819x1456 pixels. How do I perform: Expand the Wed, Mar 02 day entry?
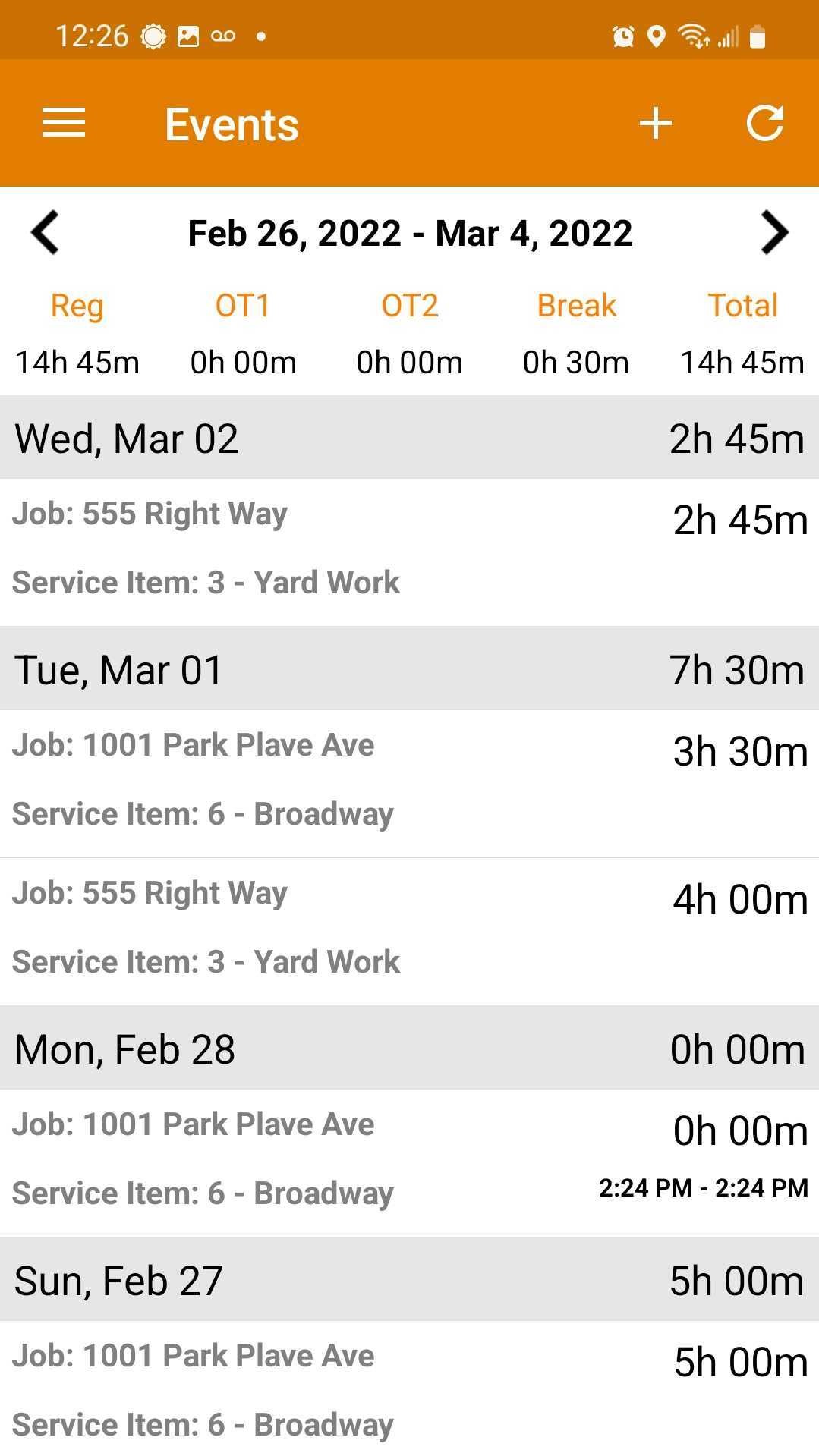tap(128, 438)
